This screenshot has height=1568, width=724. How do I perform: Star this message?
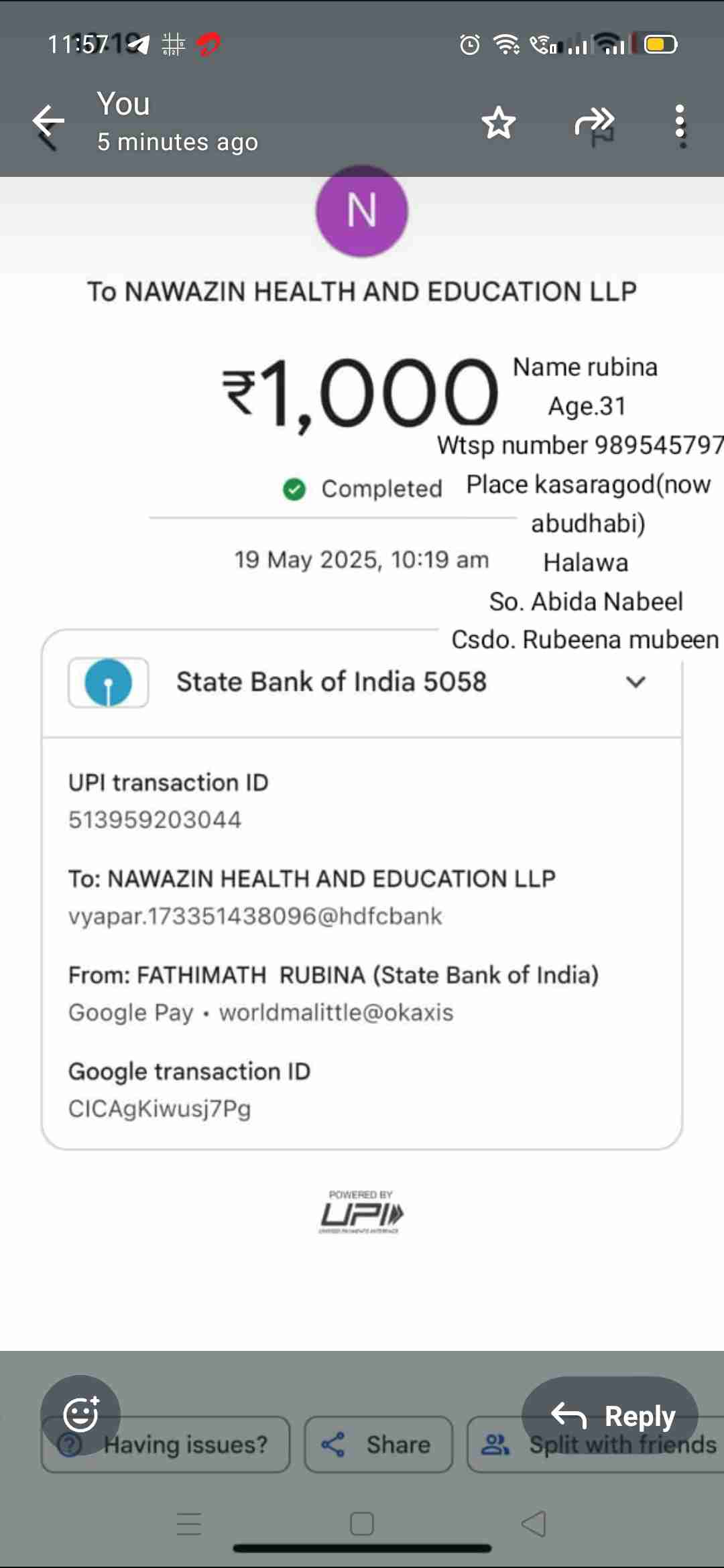499,123
